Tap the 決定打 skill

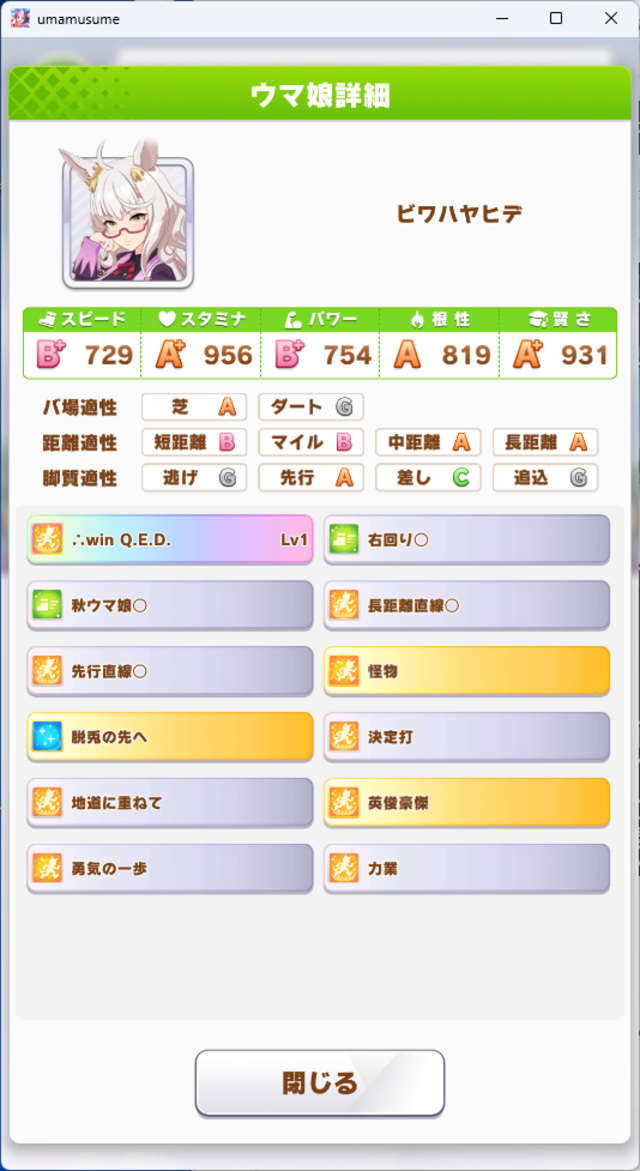pos(466,737)
